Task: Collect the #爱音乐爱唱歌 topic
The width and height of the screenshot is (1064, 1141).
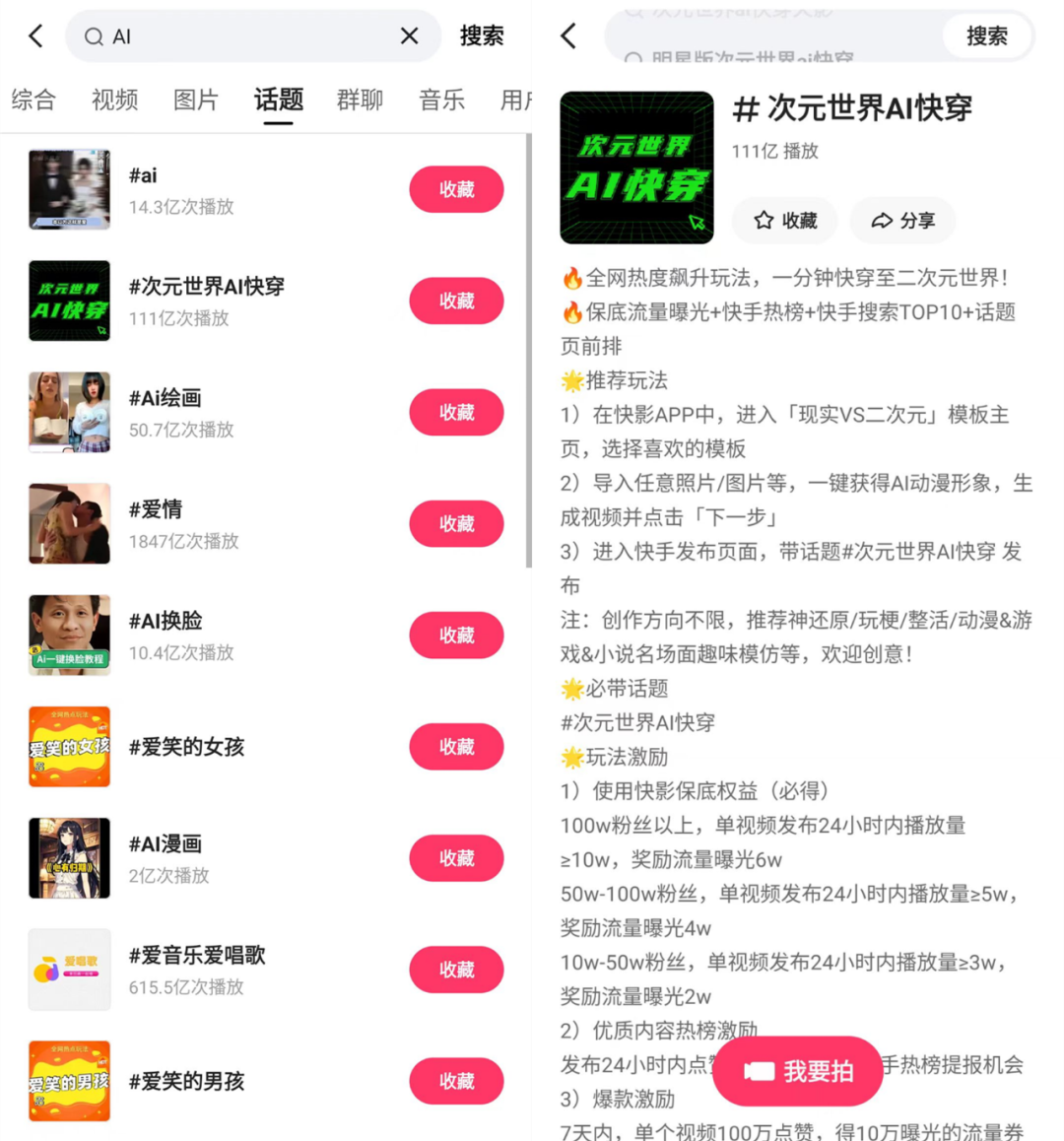Action: point(456,970)
